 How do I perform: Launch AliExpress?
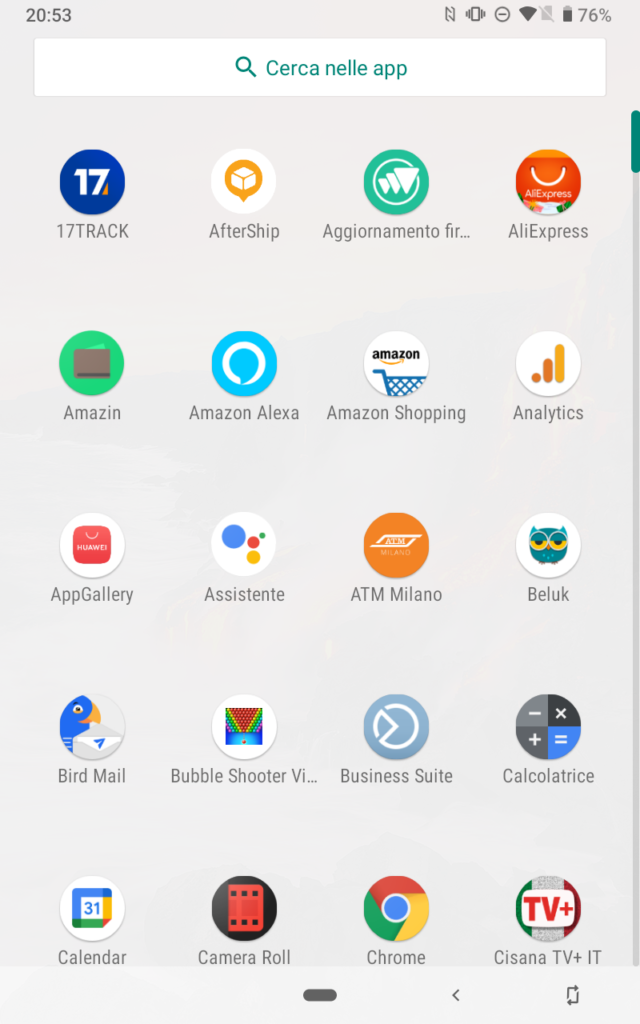tap(548, 182)
